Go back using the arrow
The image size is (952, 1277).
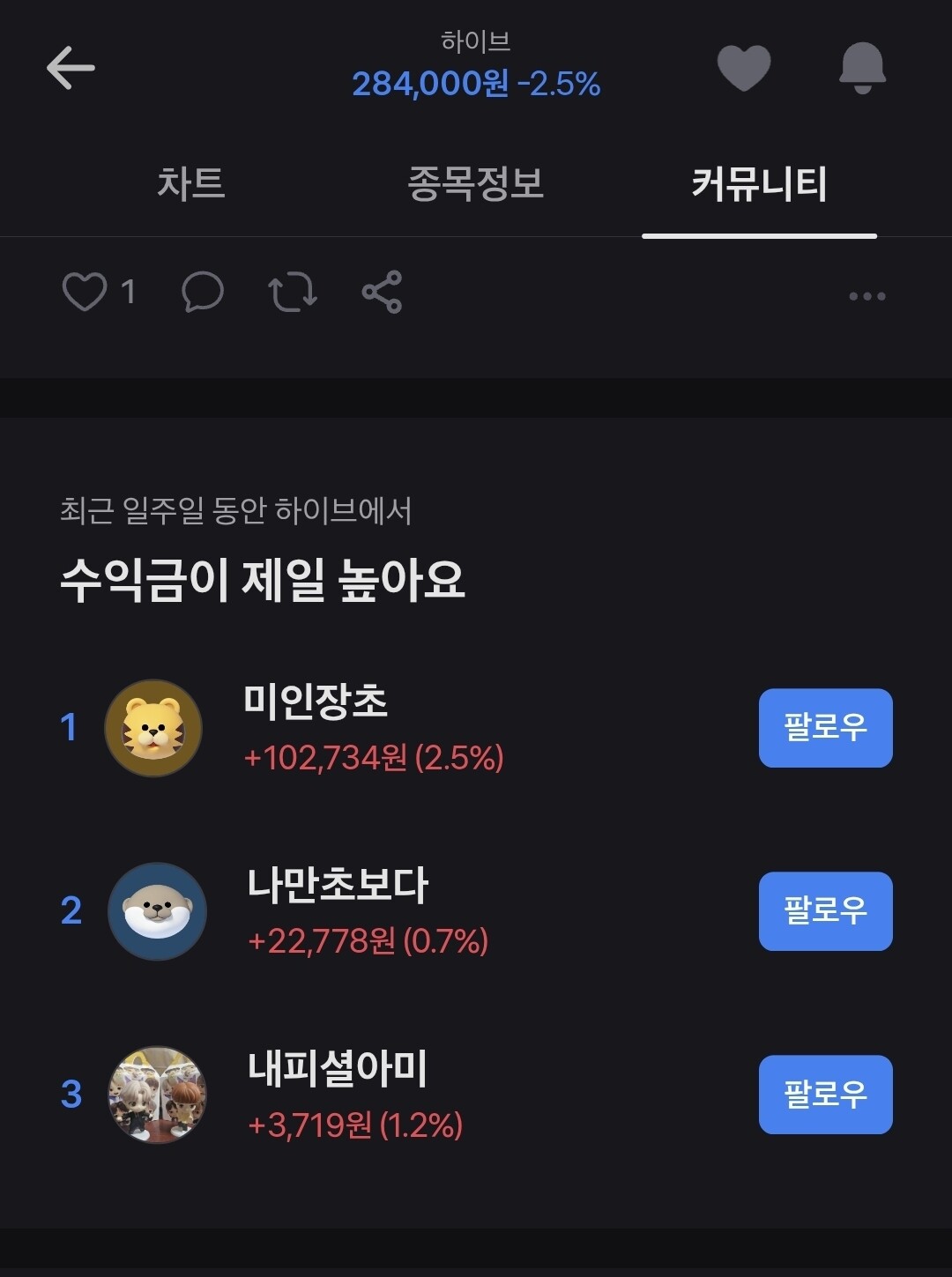[x=71, y=68]
